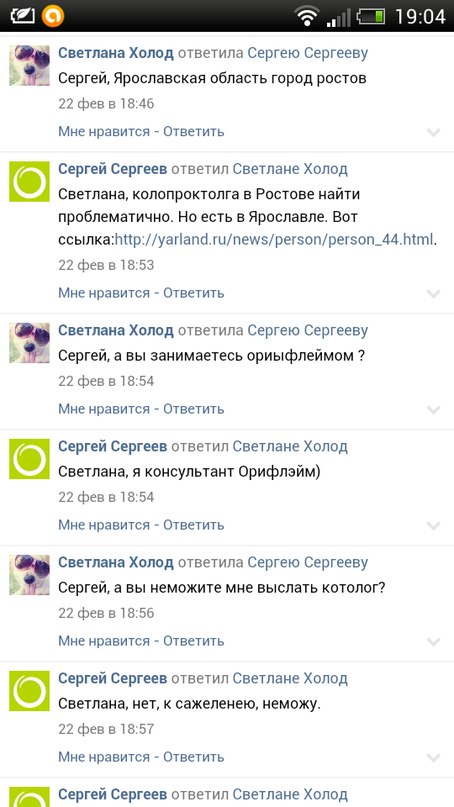
Task: Open the options chevron on the 18:56 comment
Action: pos(433,642)
